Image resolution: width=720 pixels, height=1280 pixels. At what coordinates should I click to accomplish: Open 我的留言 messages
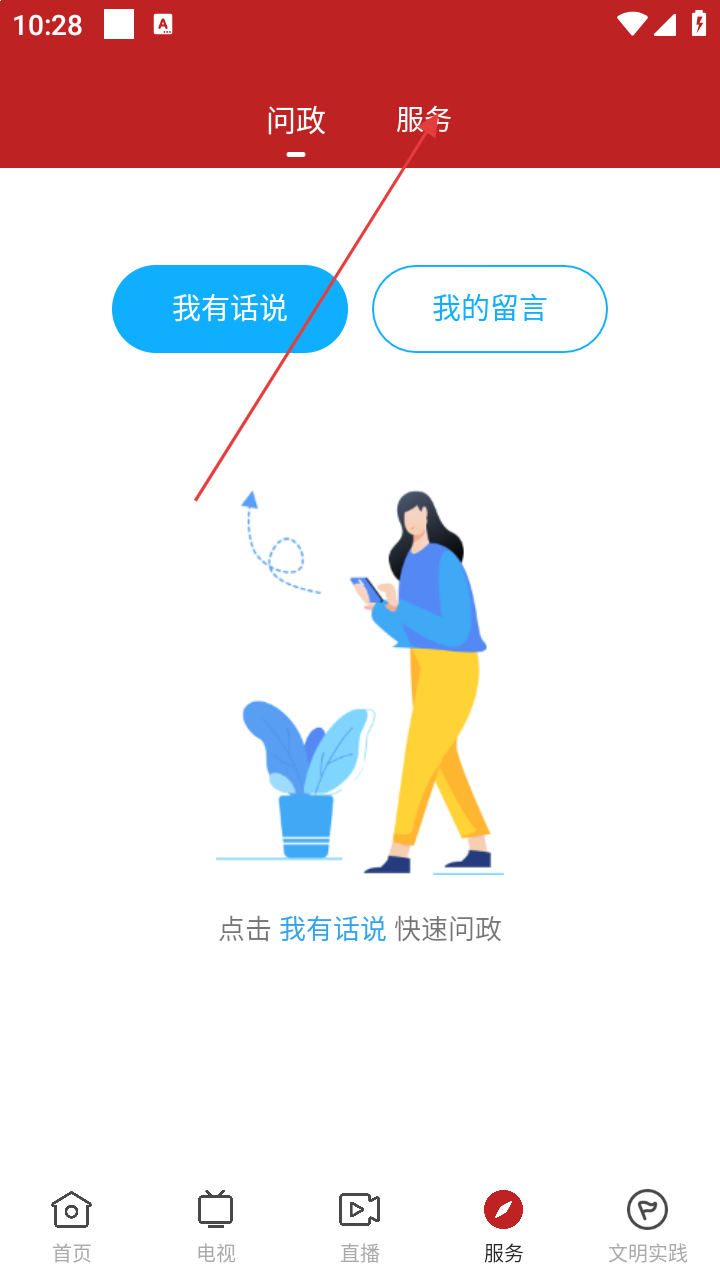point(490,309)
